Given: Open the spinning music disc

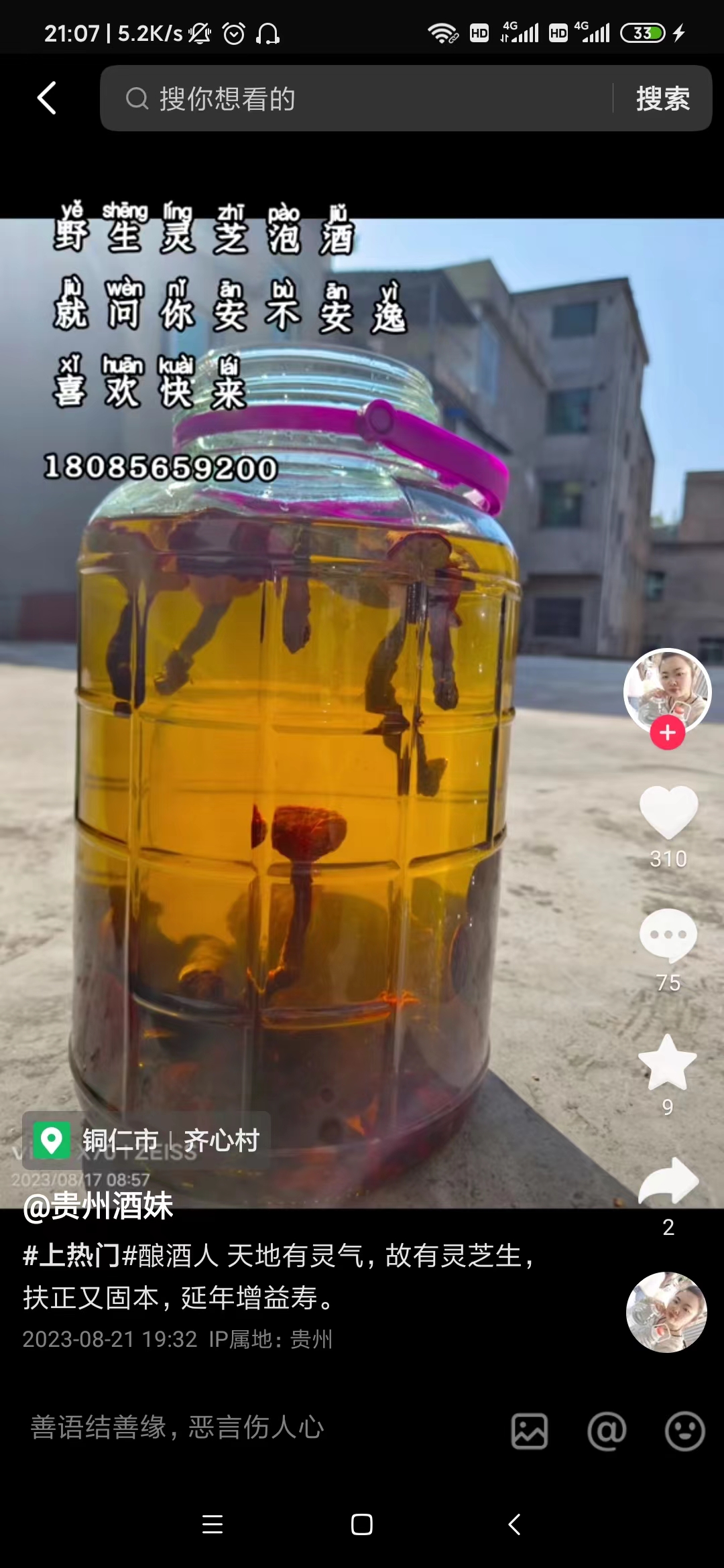Looking at the screenshot, I should [666, 1312].
